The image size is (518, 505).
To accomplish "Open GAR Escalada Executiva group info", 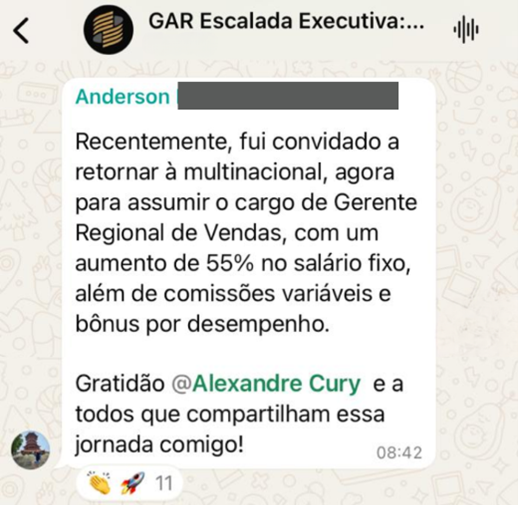I will pyautogui.click(x=286, y=21).
